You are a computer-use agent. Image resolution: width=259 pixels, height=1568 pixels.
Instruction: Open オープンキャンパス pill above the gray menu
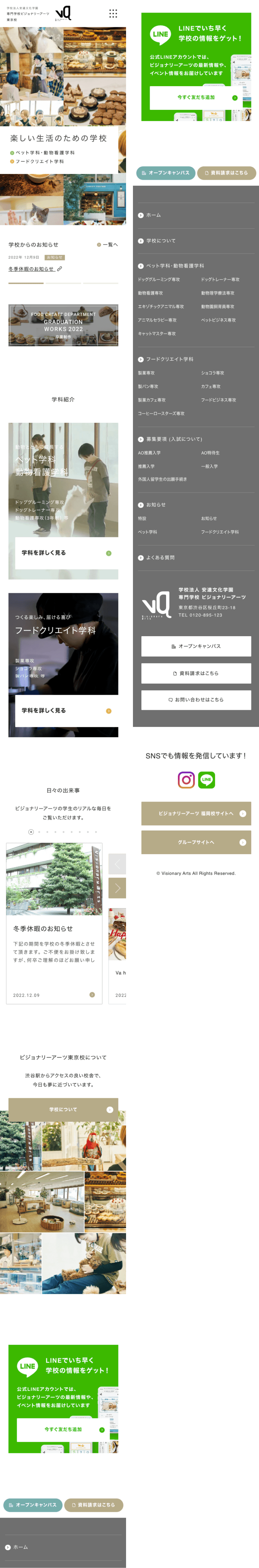click(x=165, y=173)
